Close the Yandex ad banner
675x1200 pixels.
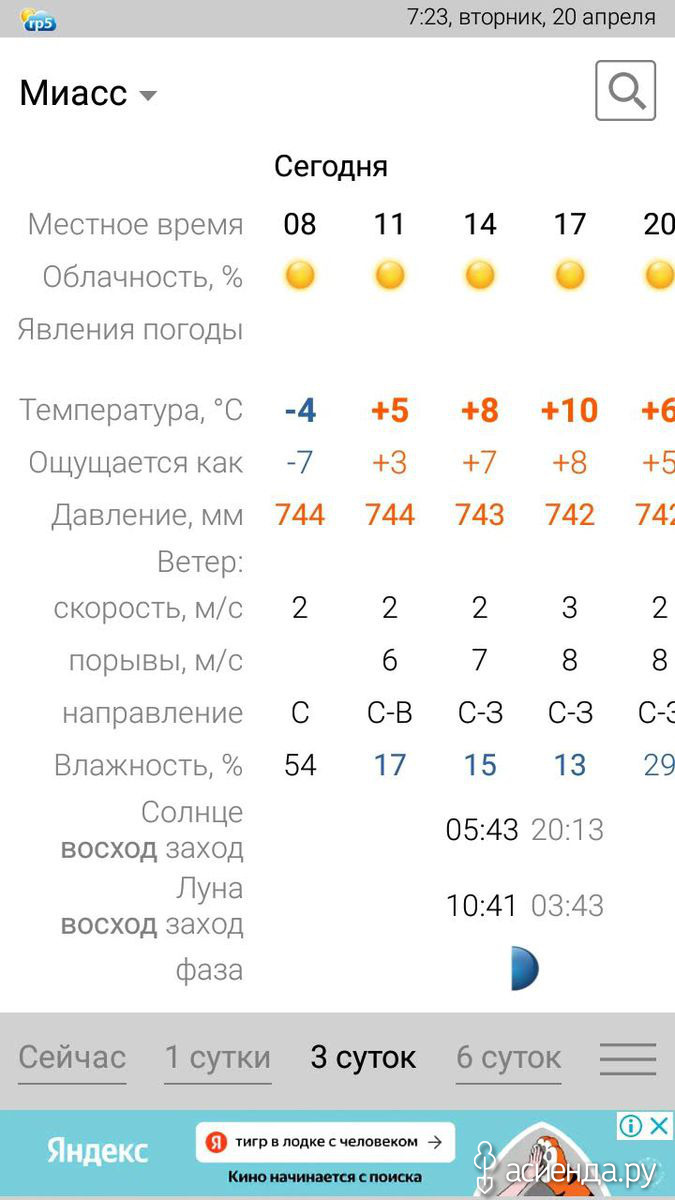pyautogui.click(x=660, y=1126)
